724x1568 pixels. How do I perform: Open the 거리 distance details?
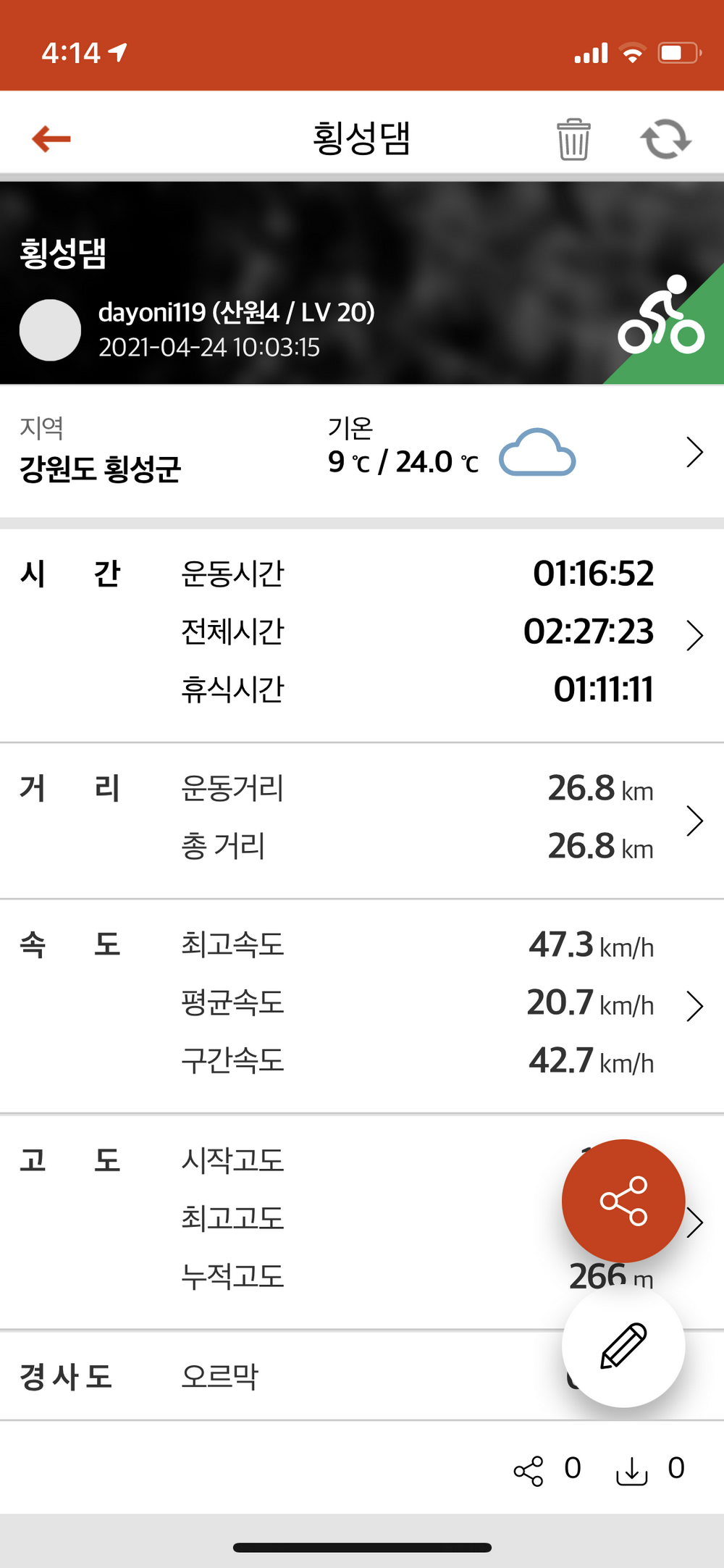click(362, 821)
